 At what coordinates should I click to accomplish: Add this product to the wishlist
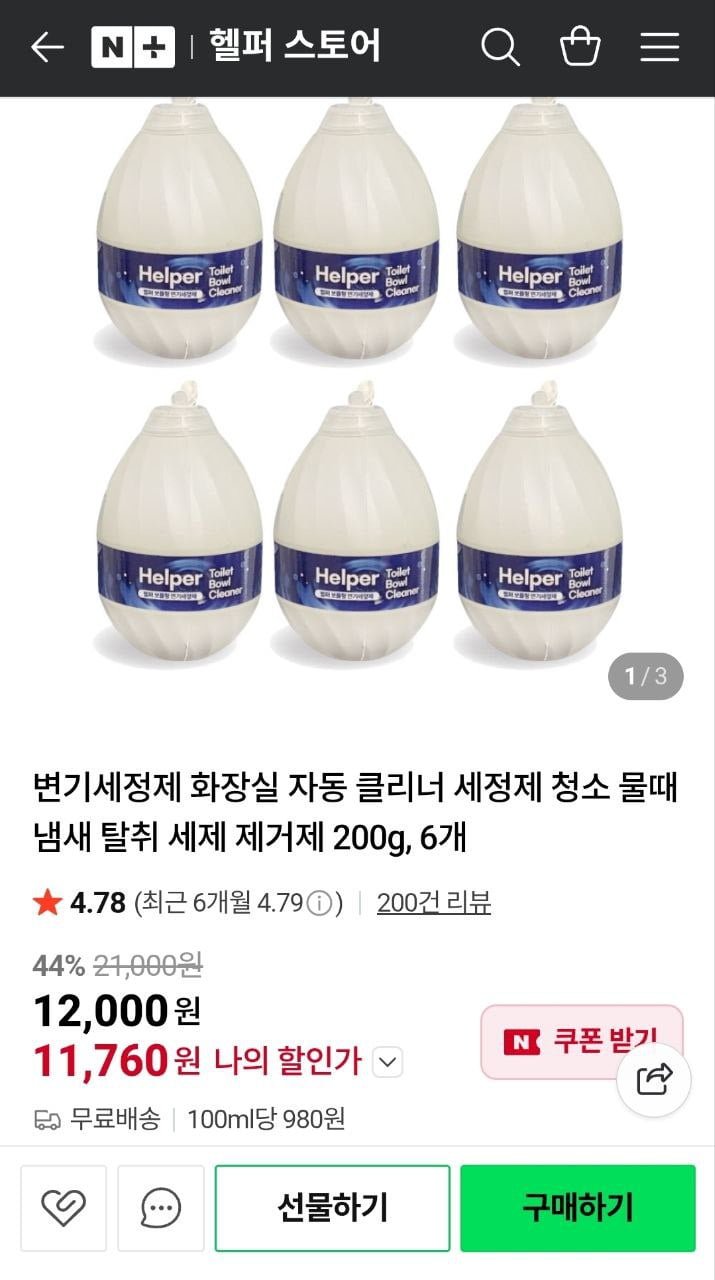coord(62,1208)
